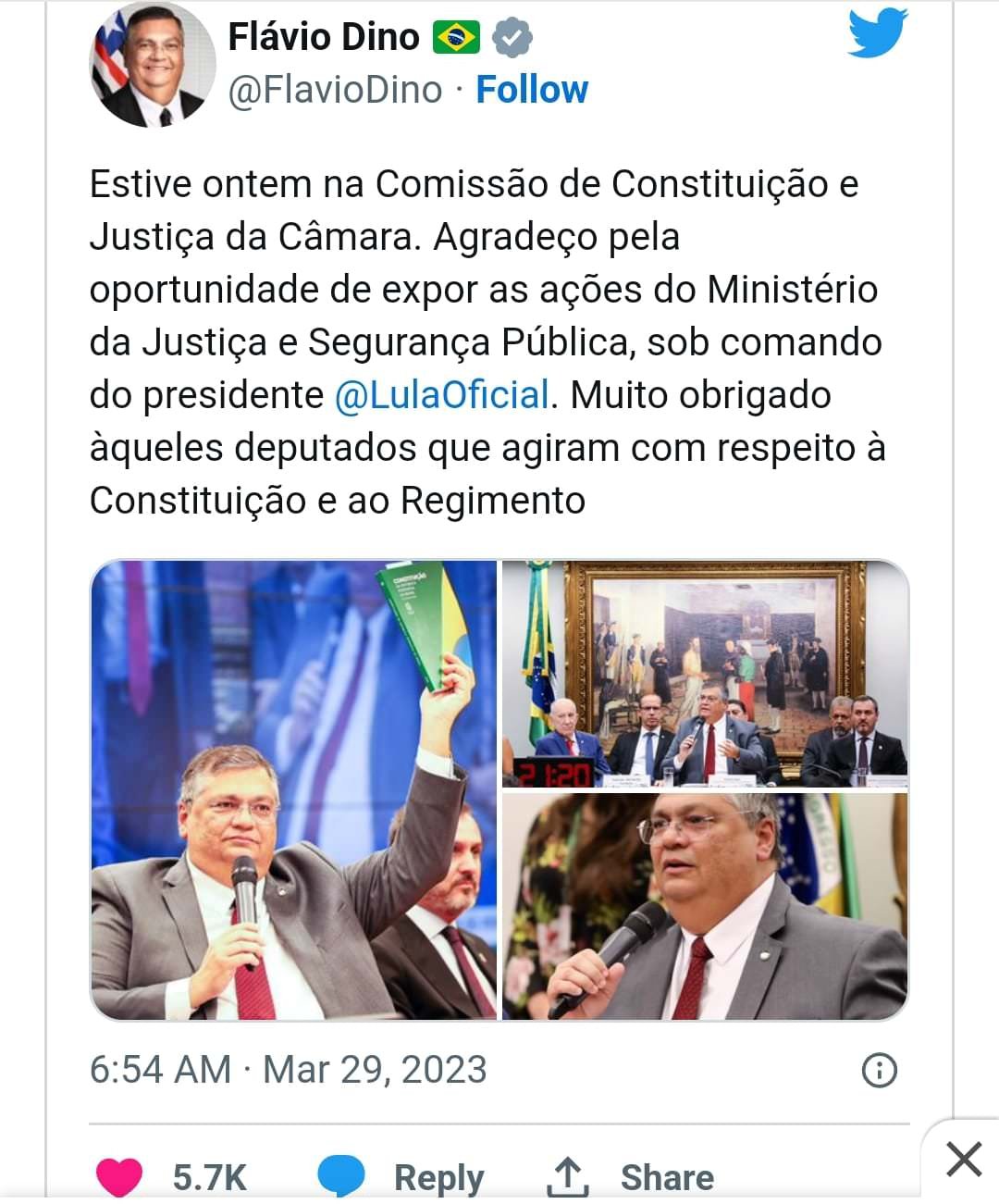View the photo with the raised Constitution book

[294, 789]
